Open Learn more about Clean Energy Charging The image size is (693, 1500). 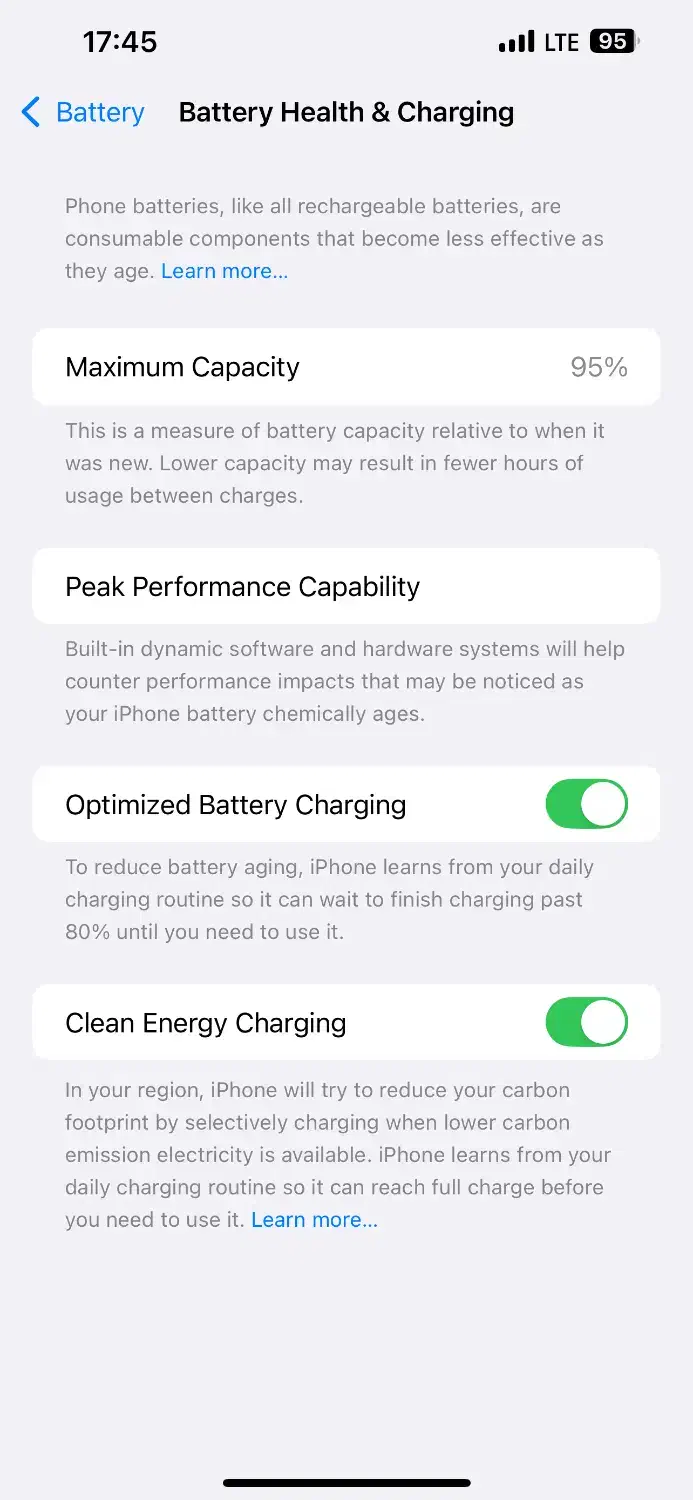click(x=314, y=1220)
